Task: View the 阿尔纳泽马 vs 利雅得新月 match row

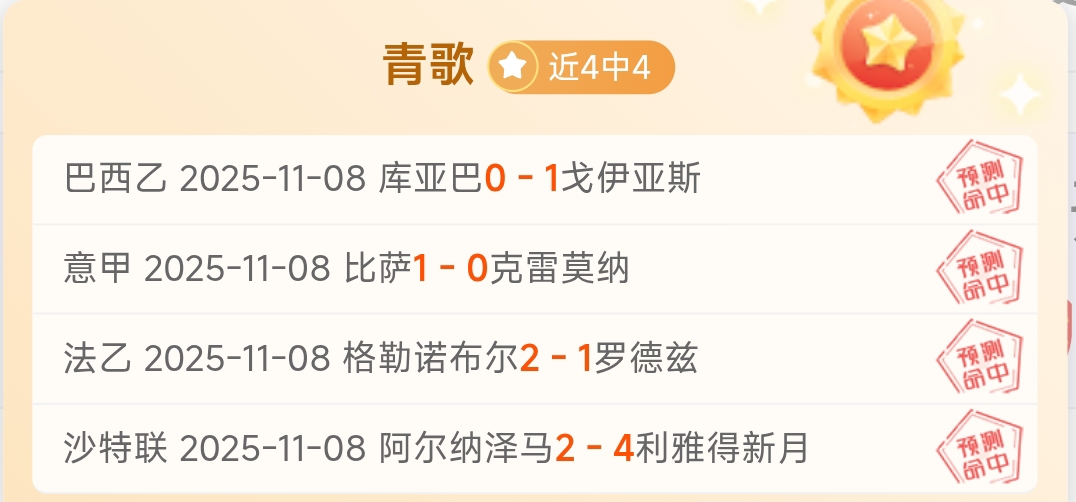Action: point(436,447)
